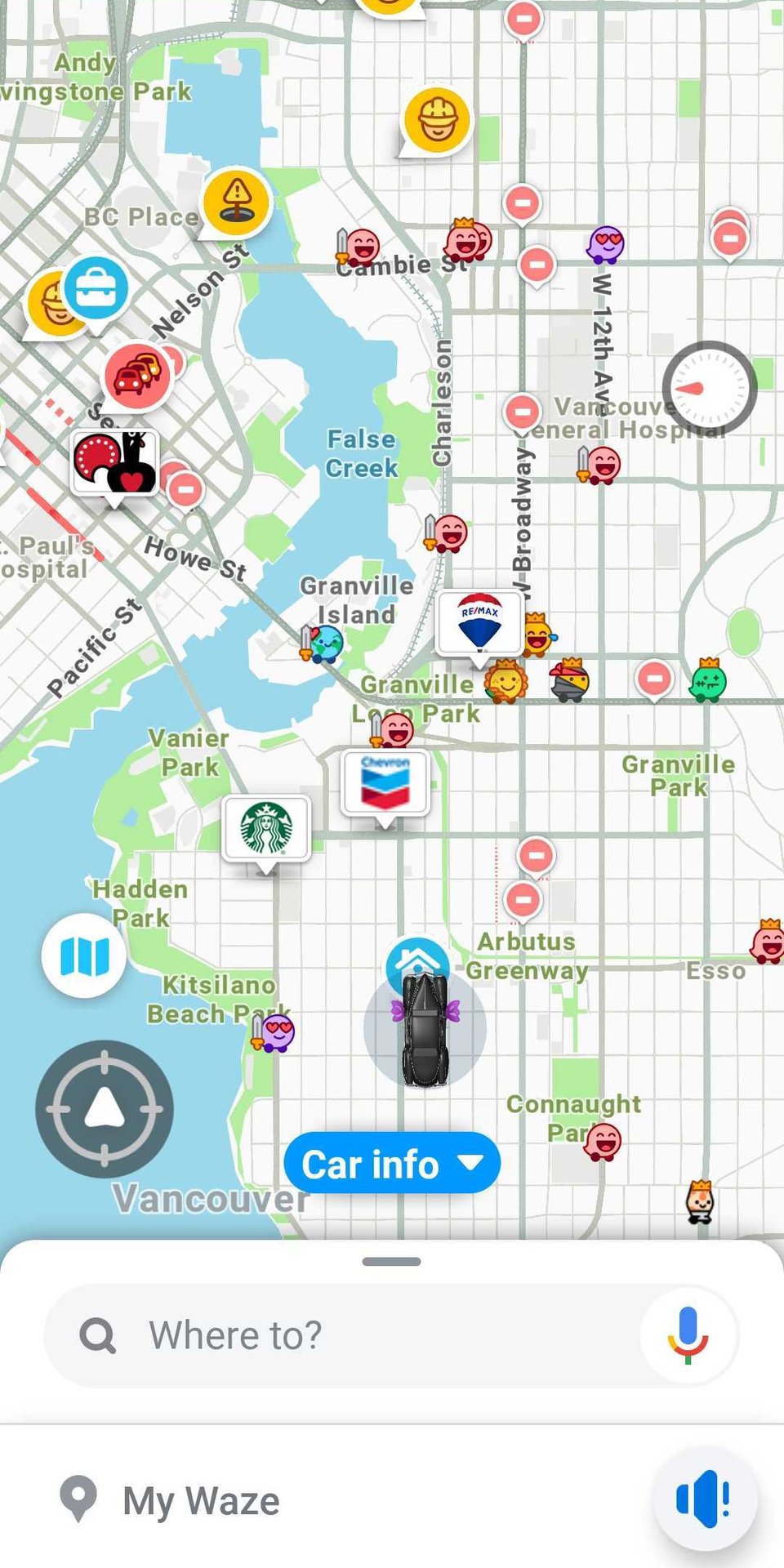Start voice search with the microphone
Image resolution: width=784 pixels, height=1568 pixels.
tap(688, 1335)
